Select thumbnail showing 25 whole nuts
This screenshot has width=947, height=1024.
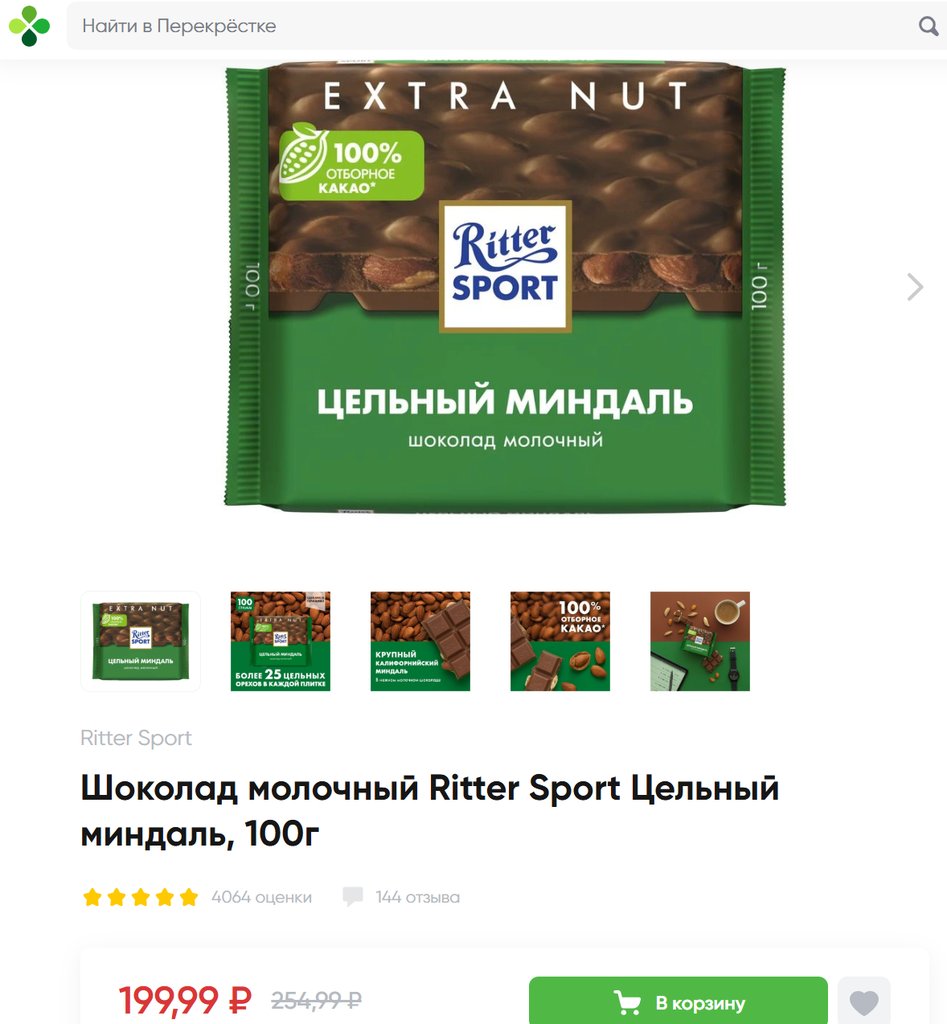(280, 641)
